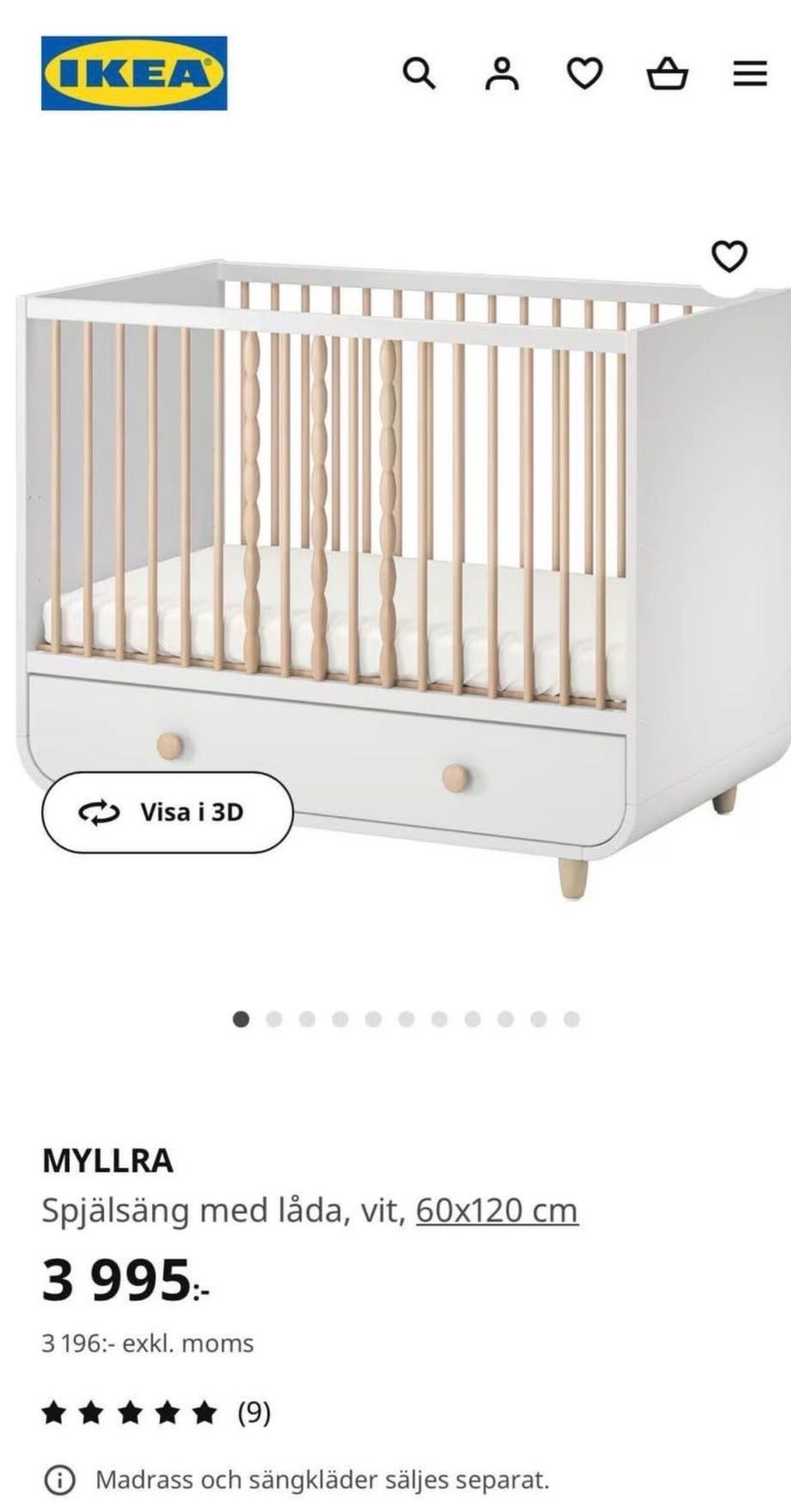Open the account profile icon

(501, 74)
